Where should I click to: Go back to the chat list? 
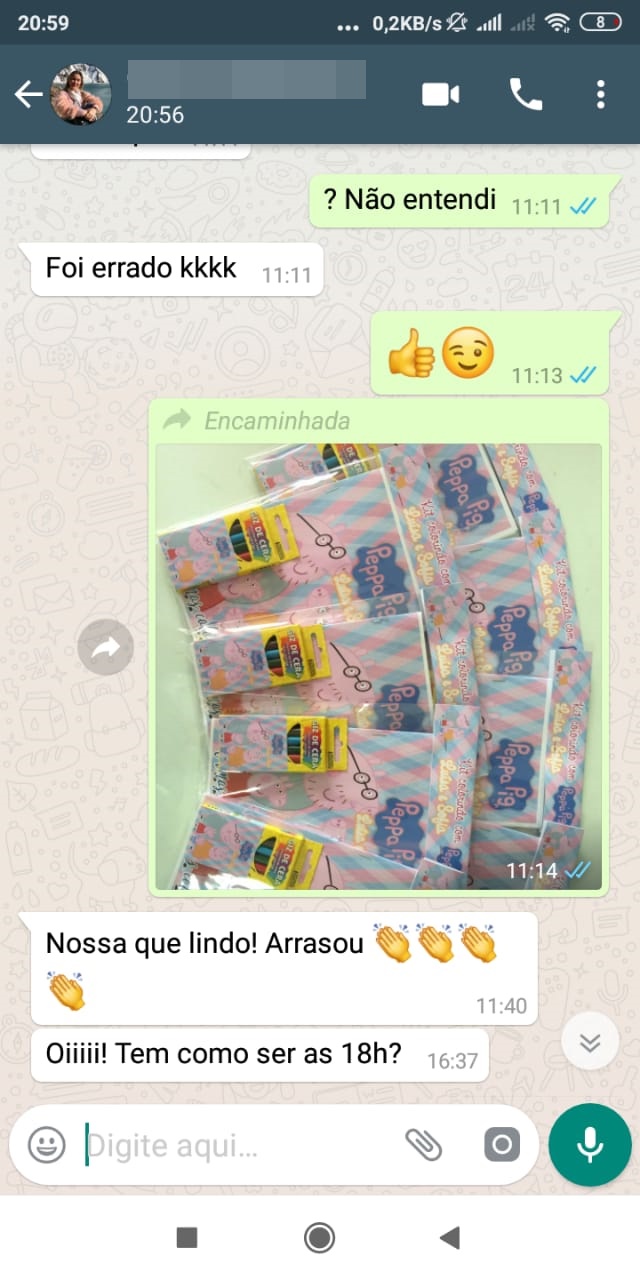point(28,95)
